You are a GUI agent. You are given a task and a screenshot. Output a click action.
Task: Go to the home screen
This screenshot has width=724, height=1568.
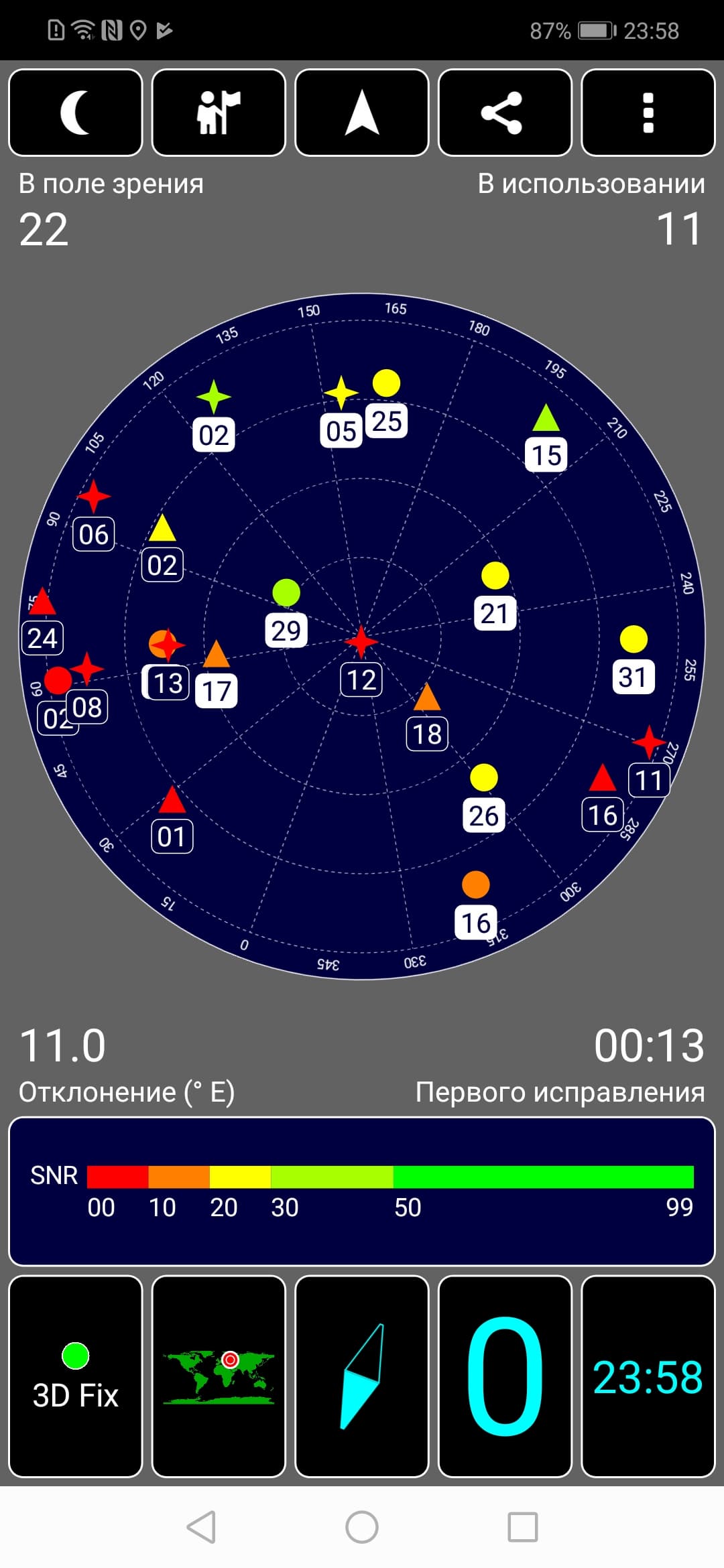point(362,1528)
